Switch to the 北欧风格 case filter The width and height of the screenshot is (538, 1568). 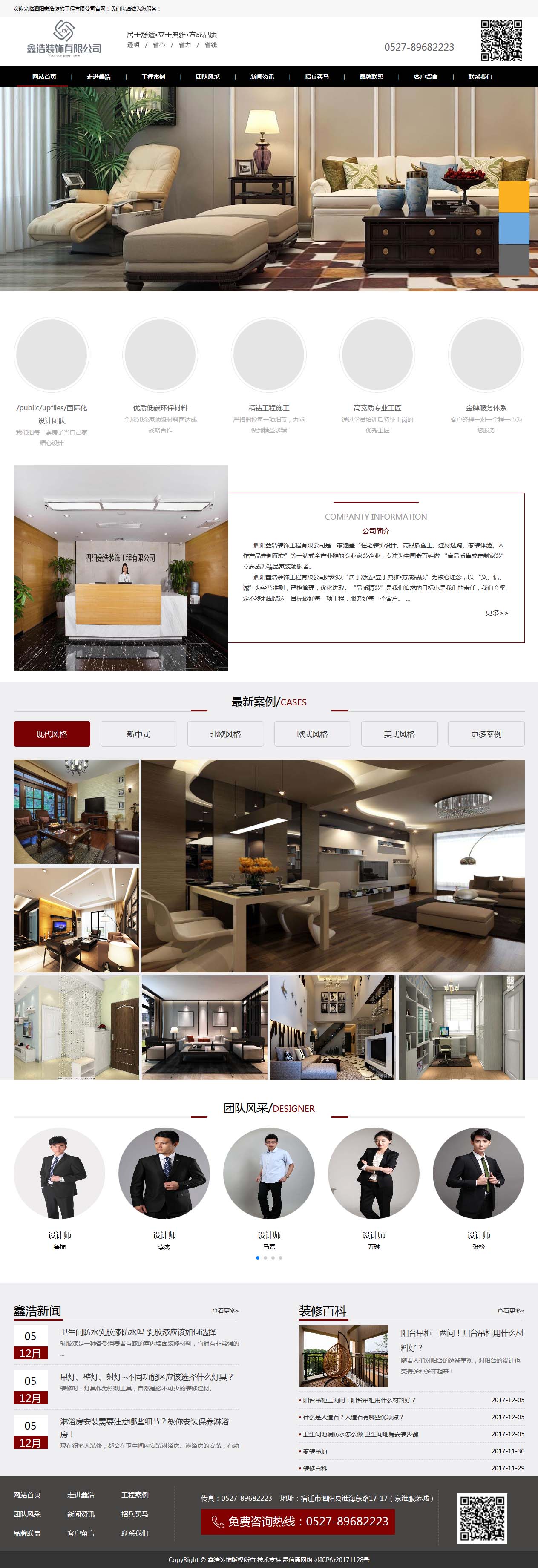[225, 734]
